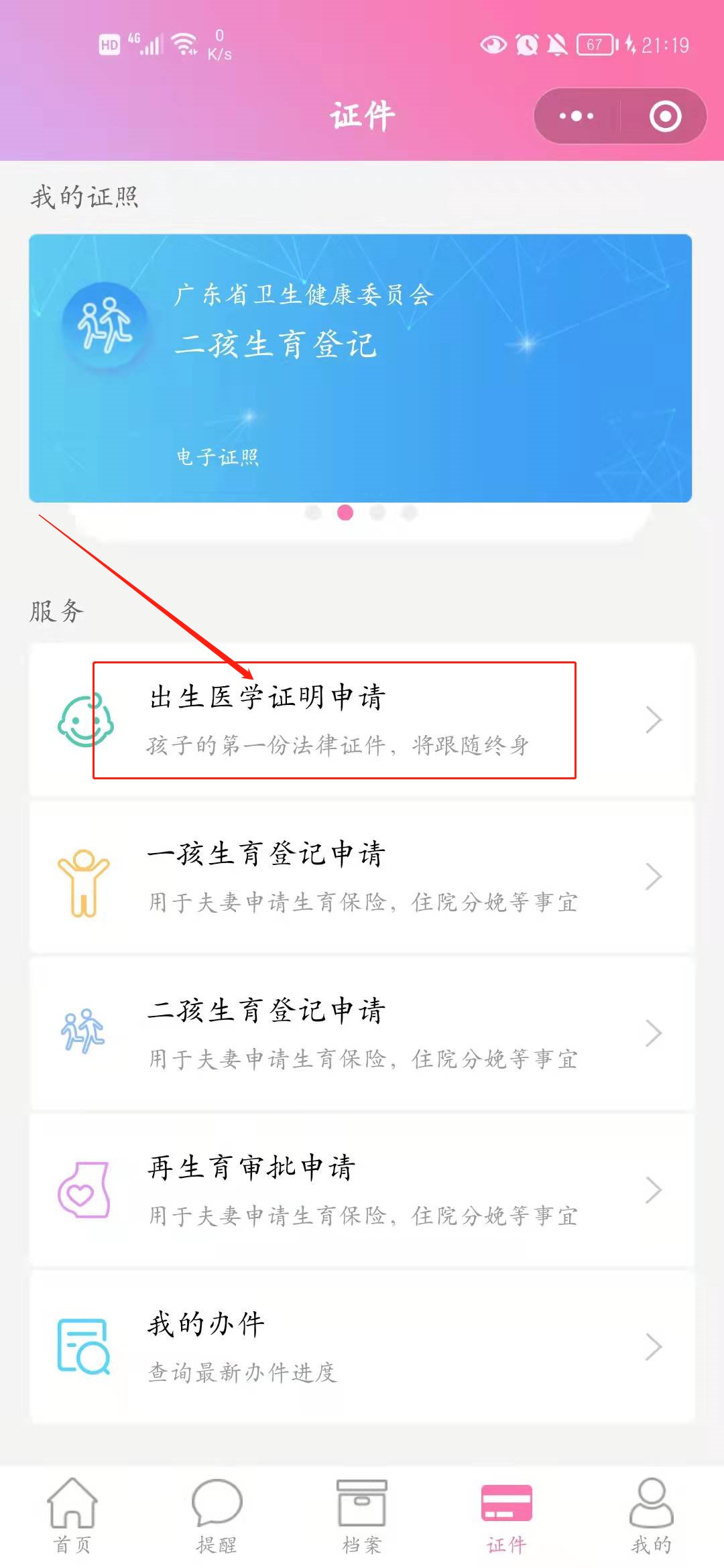Select the 证件 tab

pos(507,1516)
